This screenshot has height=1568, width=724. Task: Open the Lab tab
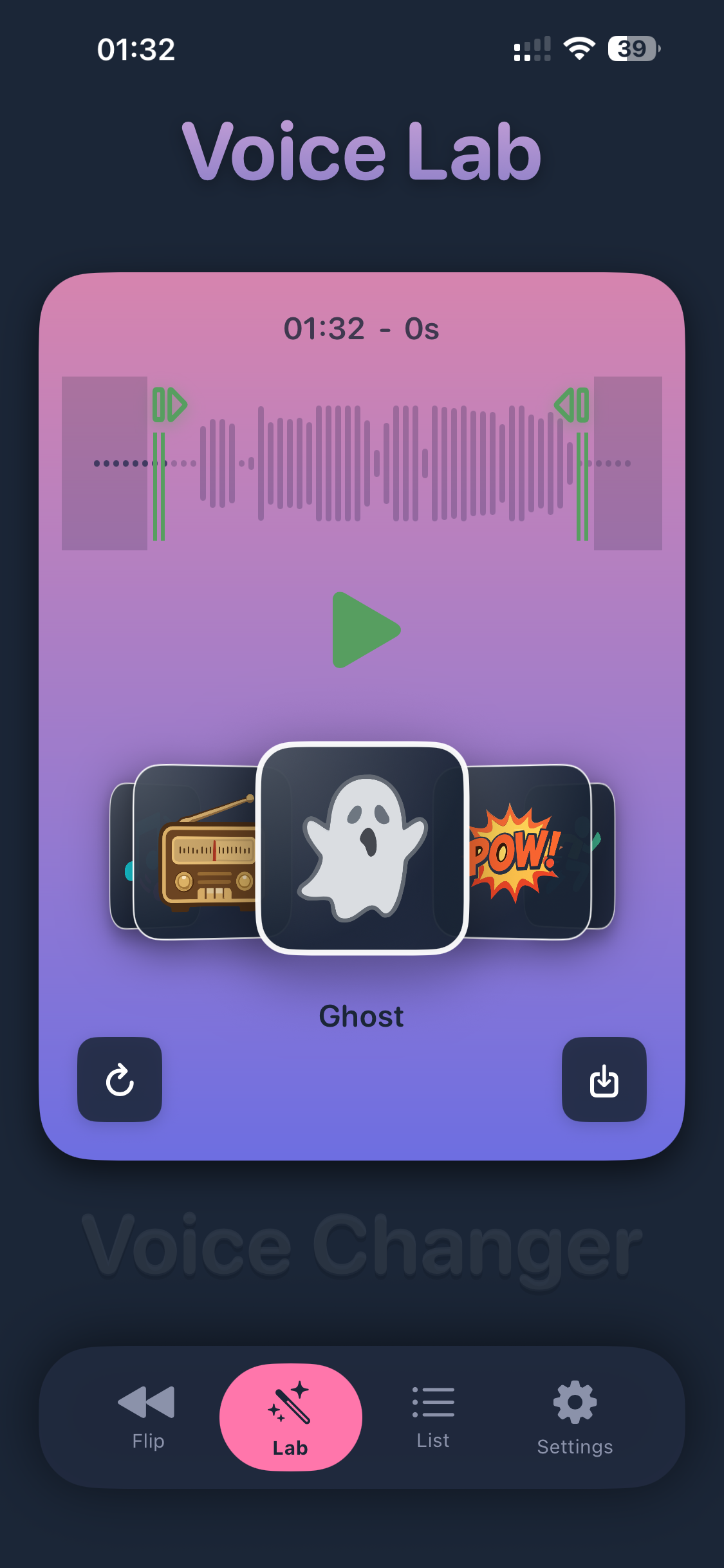(x=290, y=1417)
